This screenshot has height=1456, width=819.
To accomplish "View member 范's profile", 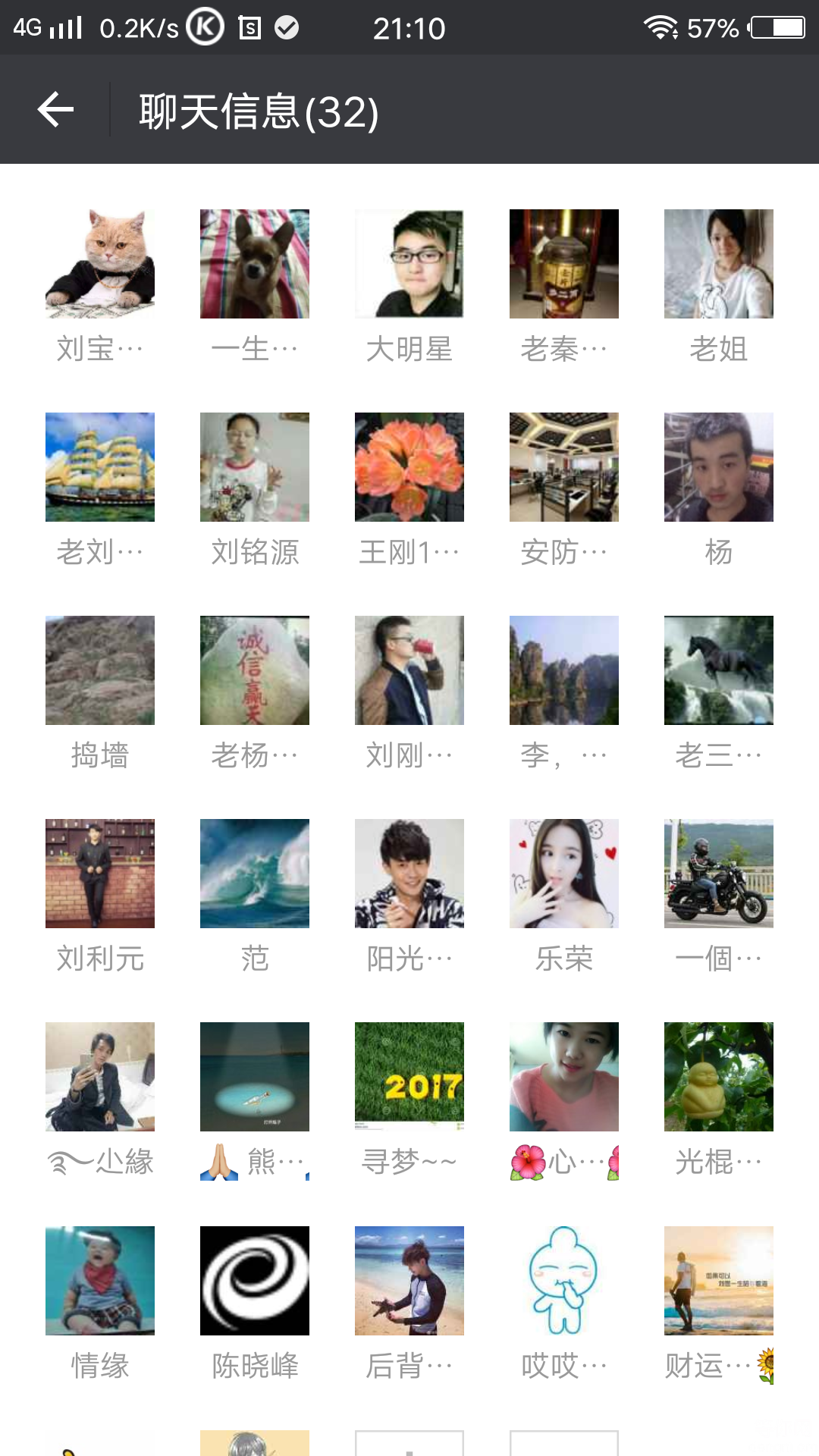I will click(x=255, y=874).
